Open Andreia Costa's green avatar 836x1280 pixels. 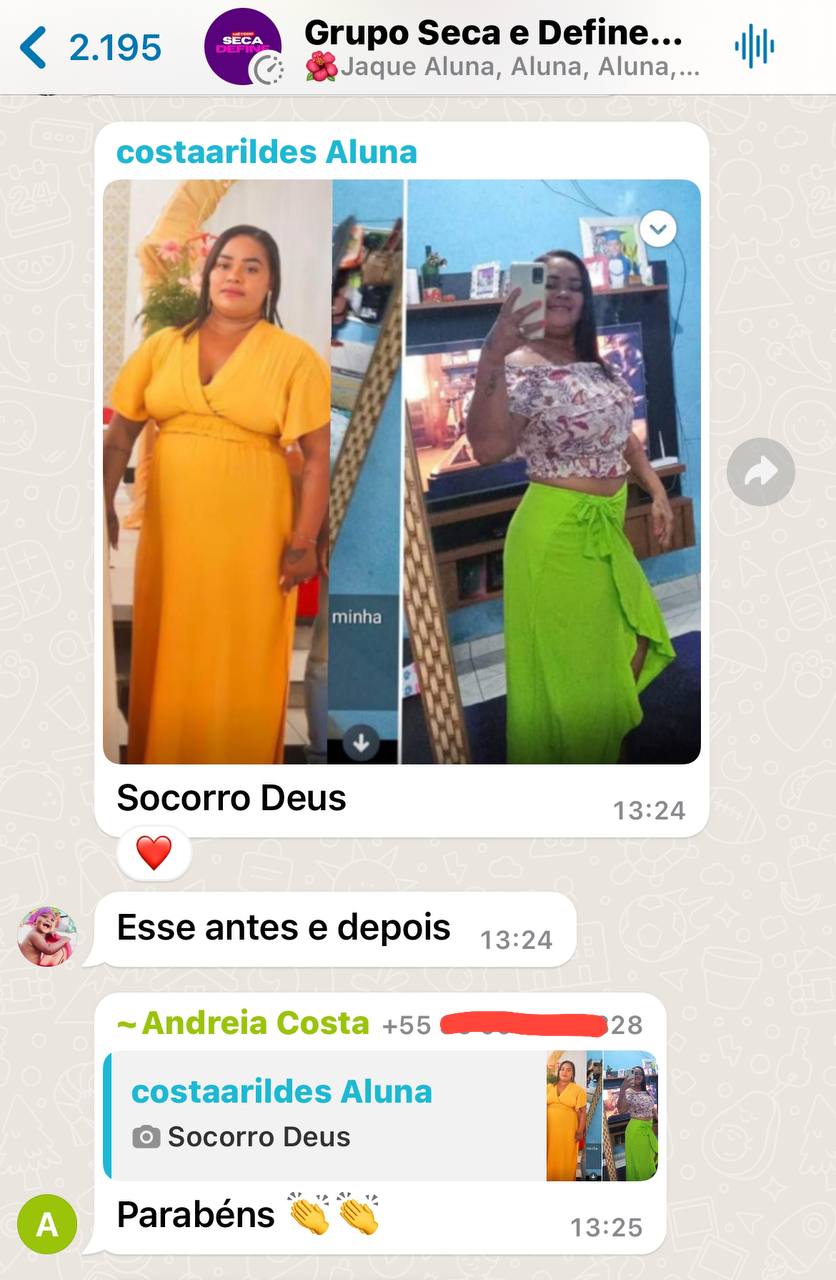coord(47,1224)
